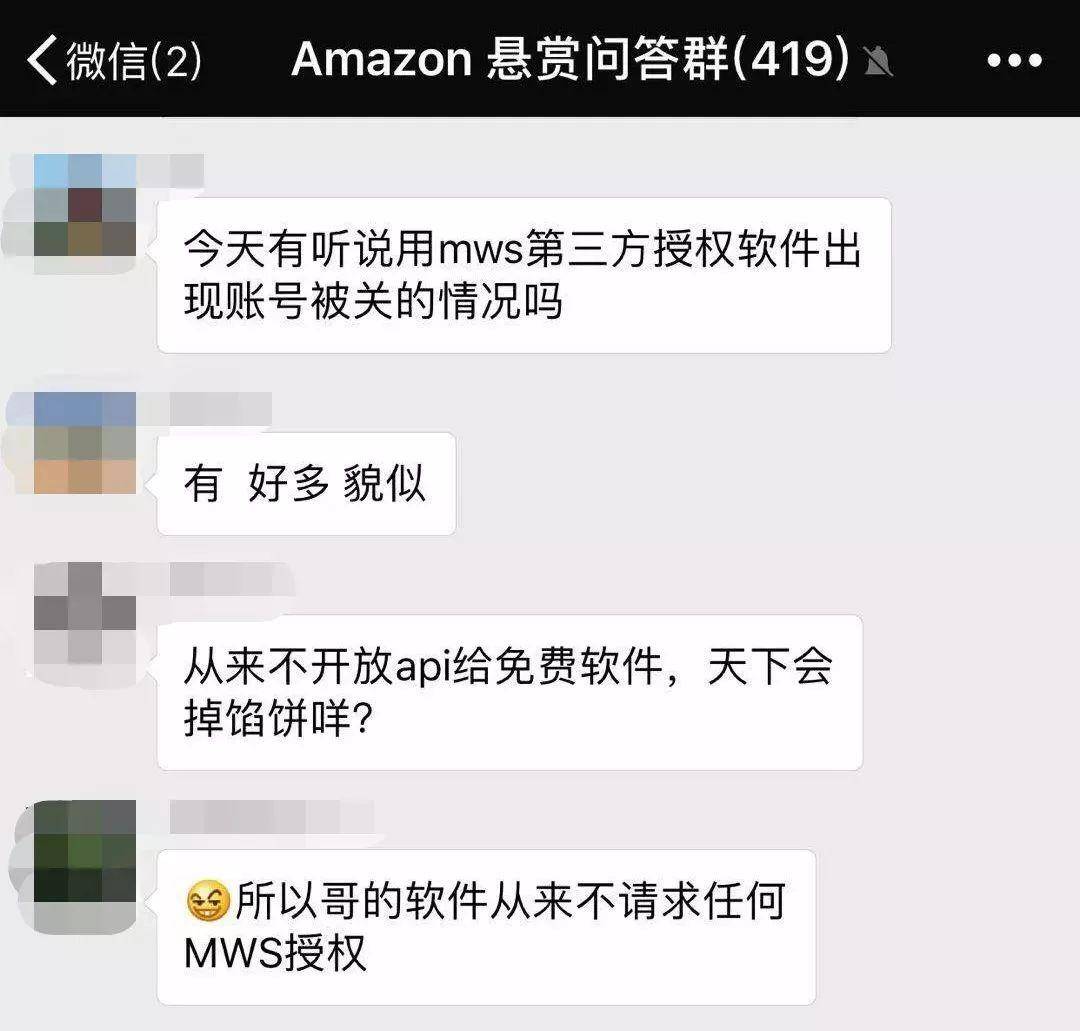
Task: Go back to the 微信 chat list
Action: pos(112,60)
